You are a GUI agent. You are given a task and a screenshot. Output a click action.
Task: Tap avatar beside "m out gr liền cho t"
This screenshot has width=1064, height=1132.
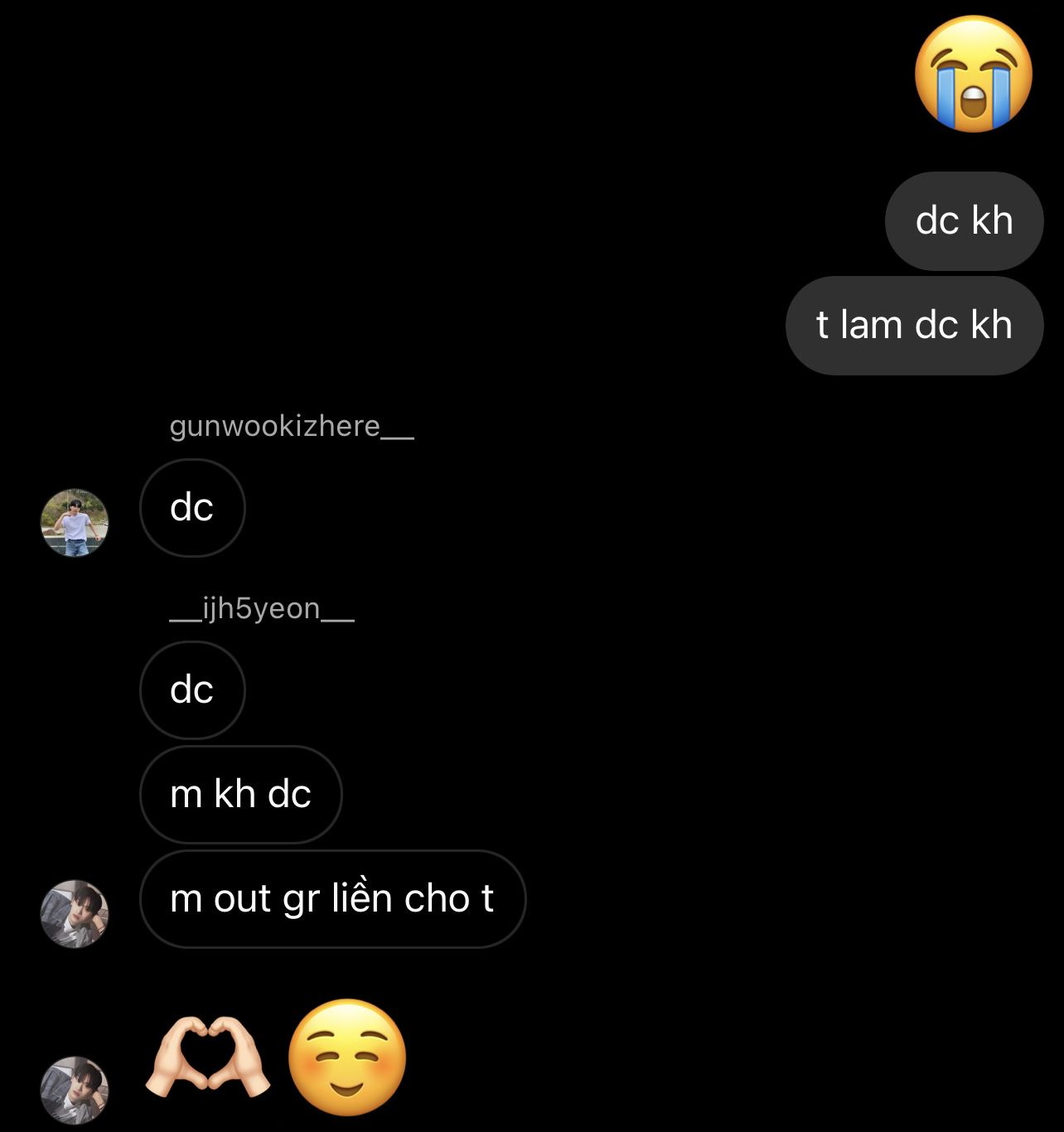(75, 914)
